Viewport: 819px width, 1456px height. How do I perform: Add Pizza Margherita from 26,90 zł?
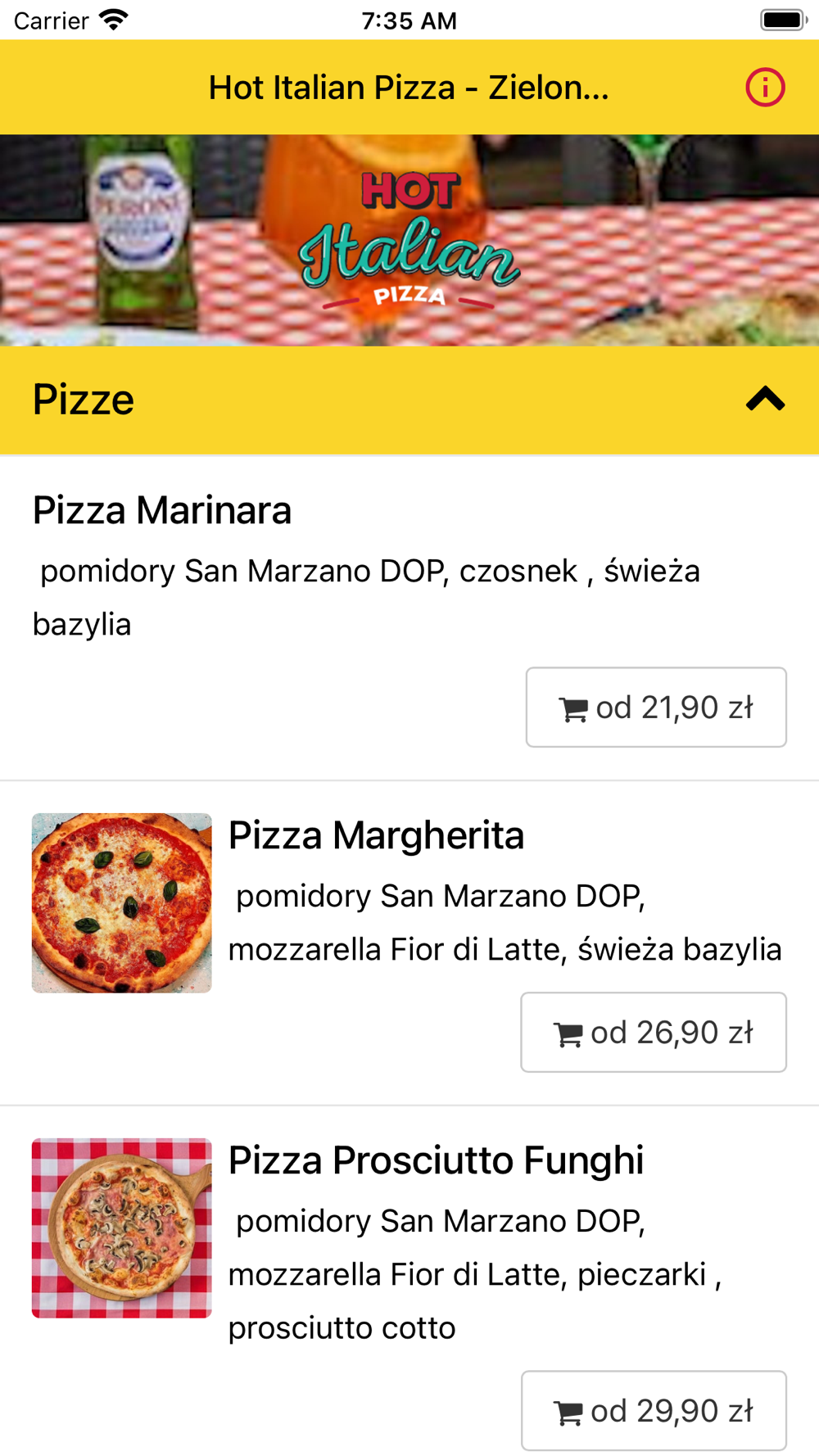pyautogui.click(x=654, y=1033)
